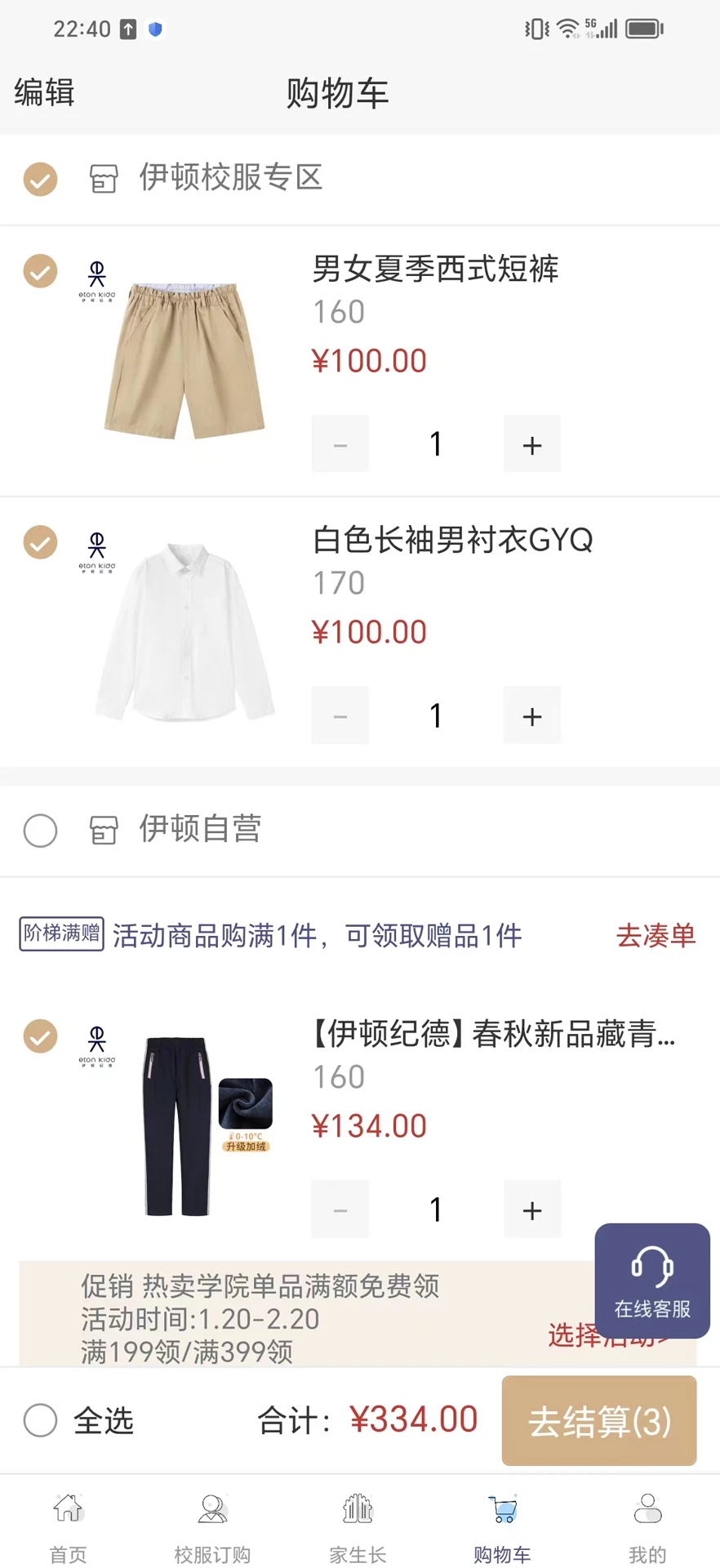The image size is (720, 1568).
Task: Click the 伊顿校服专区 store icon
Action: 104,179
